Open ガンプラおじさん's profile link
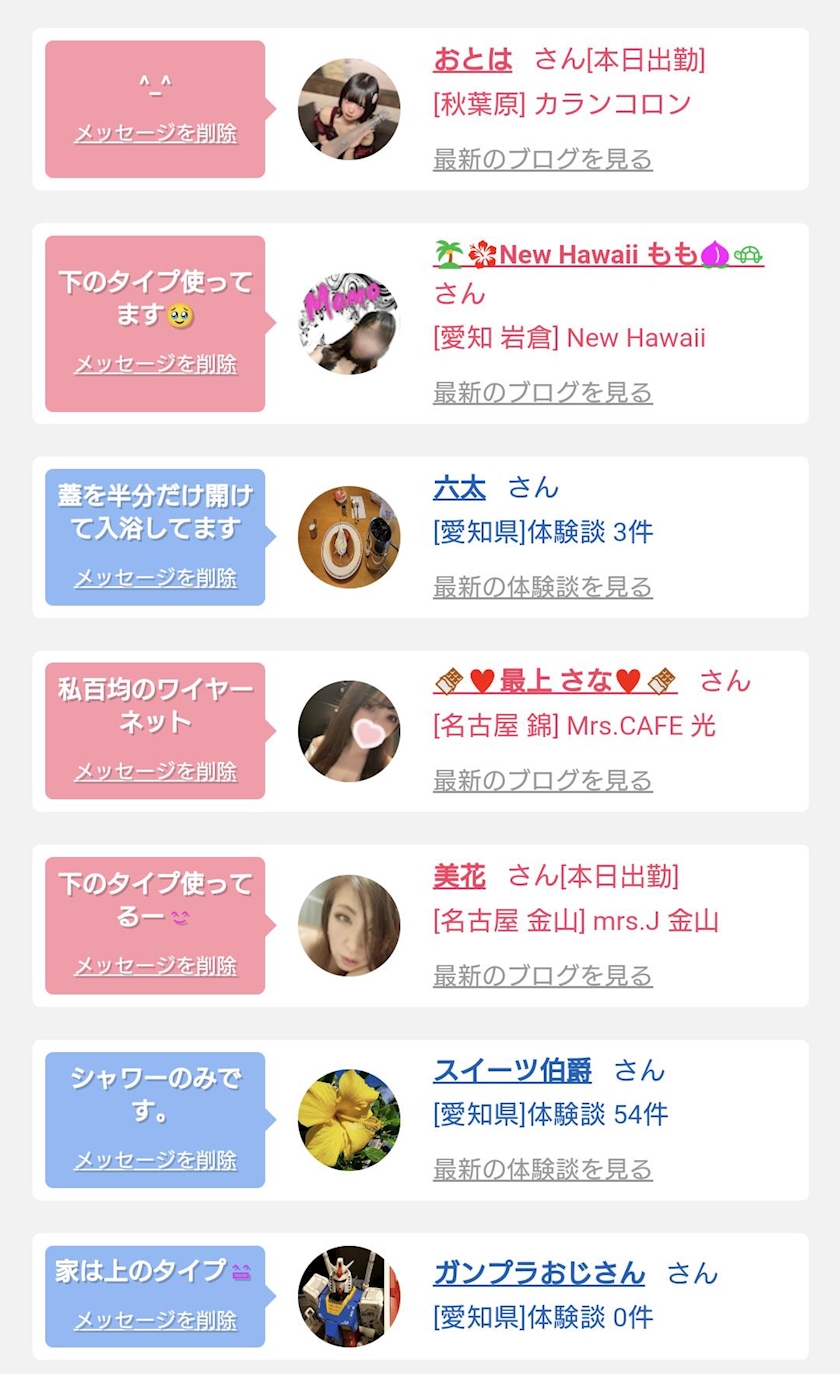Screen dimensions: 840x1374 (539, 1273)
